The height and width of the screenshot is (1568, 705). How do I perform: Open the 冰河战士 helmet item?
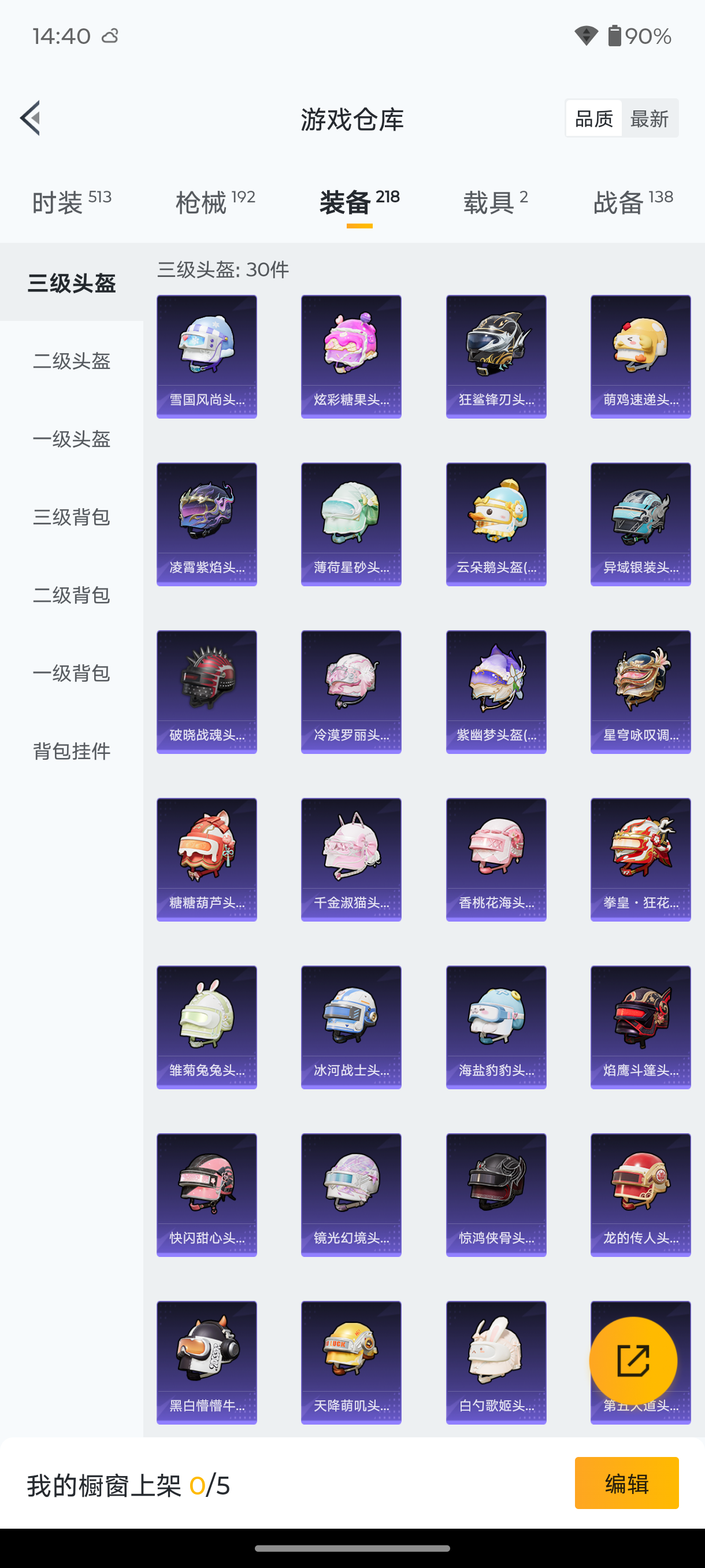pos(351,1027)
